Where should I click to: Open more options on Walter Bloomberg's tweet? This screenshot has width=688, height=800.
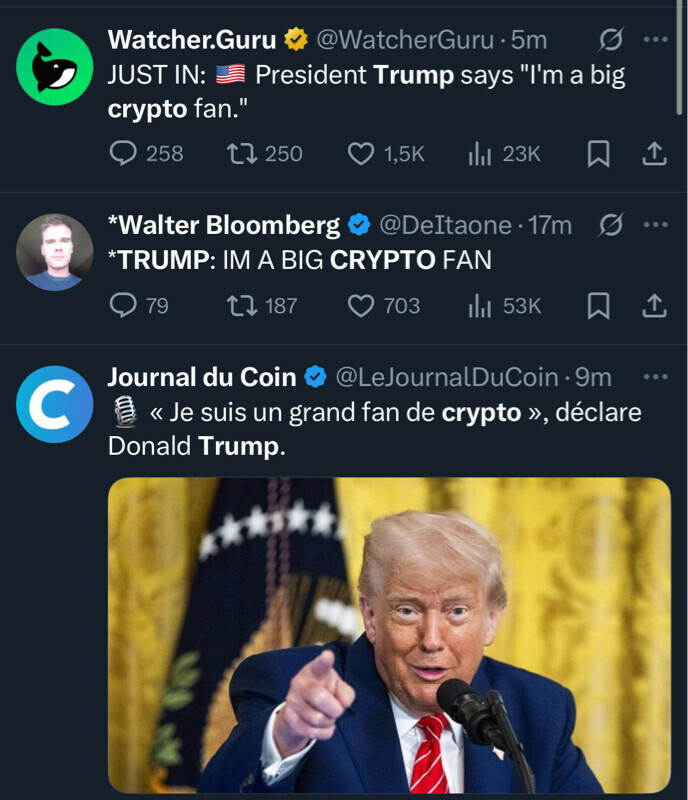tap(655, 225)
